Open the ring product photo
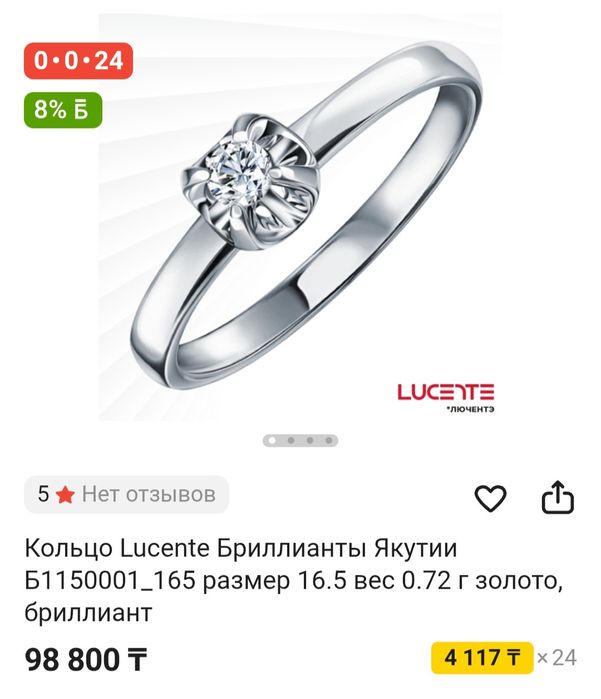Viewport: 601px width, 699px height. [x=300, y=220]
